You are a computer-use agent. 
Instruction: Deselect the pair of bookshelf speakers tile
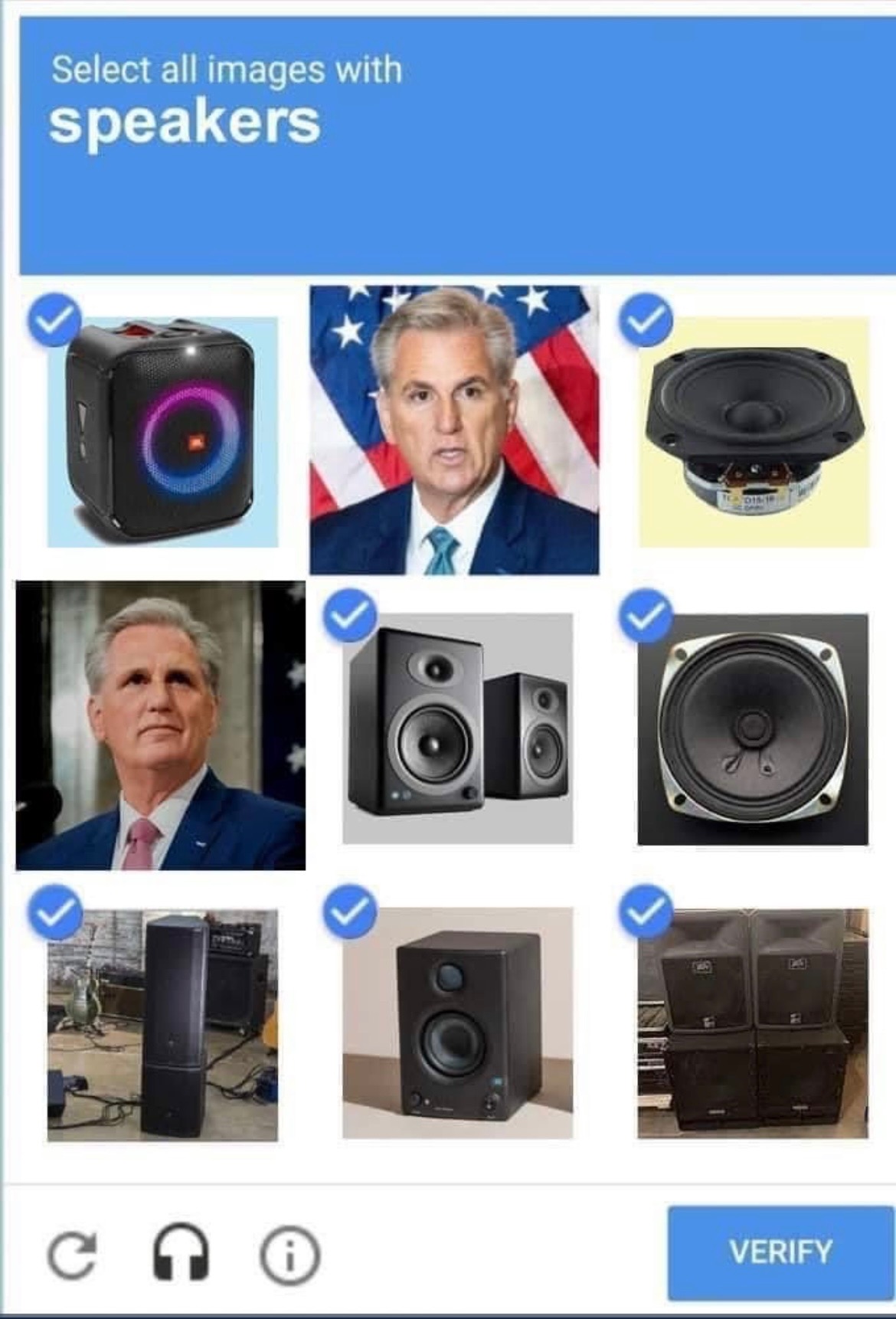(x=457, y=728)
